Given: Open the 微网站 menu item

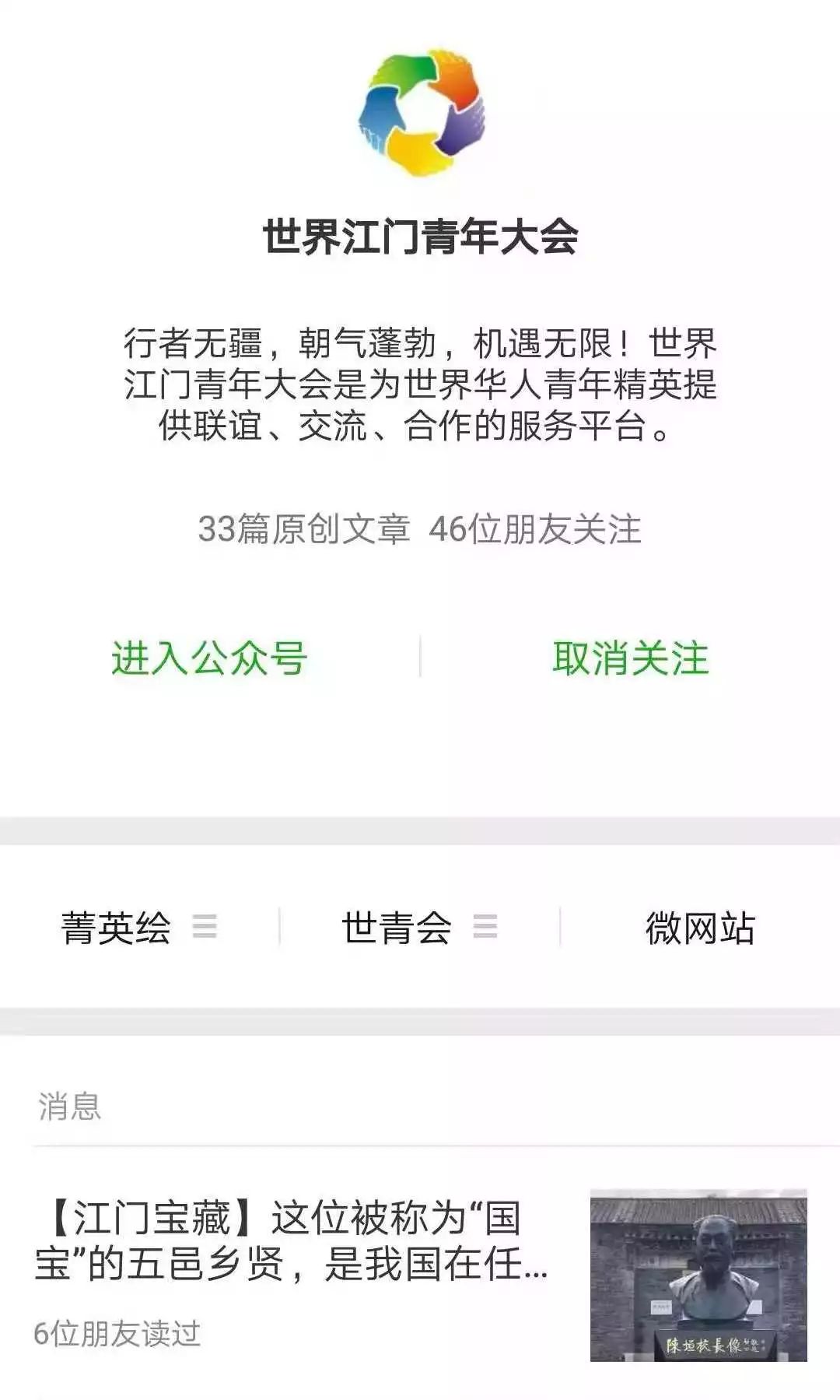Looking at the screenshot, I should [699, 928].
